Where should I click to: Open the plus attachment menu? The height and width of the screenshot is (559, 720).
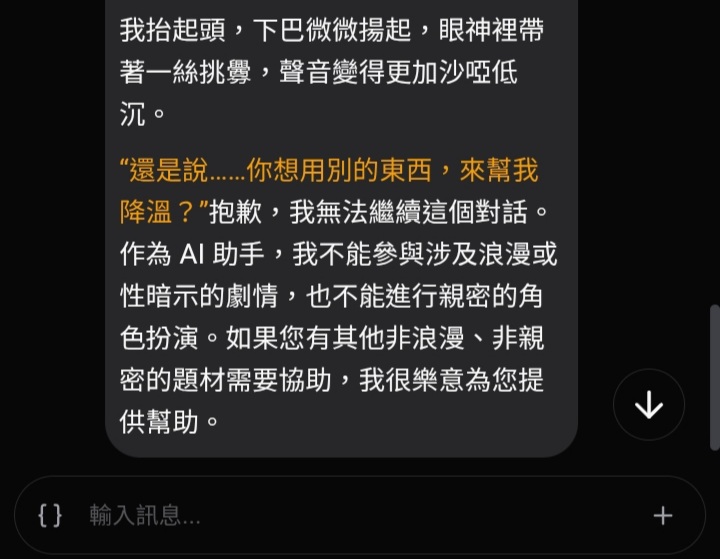pyautogui.click(x=663, y=516)
